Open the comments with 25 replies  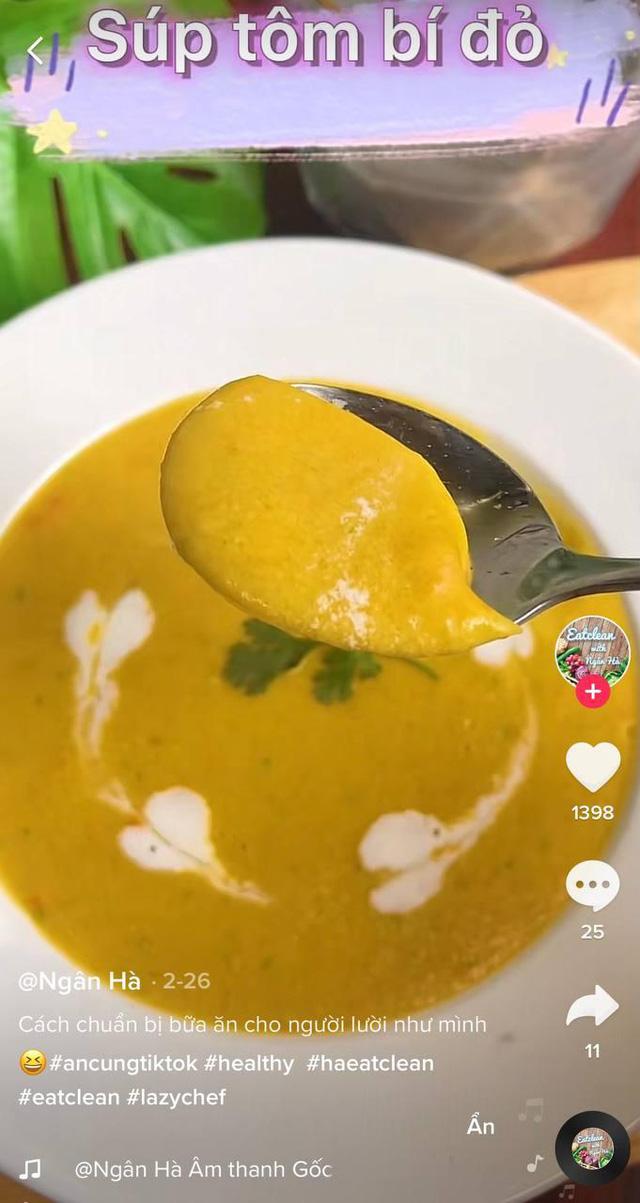tap(592, 885)
